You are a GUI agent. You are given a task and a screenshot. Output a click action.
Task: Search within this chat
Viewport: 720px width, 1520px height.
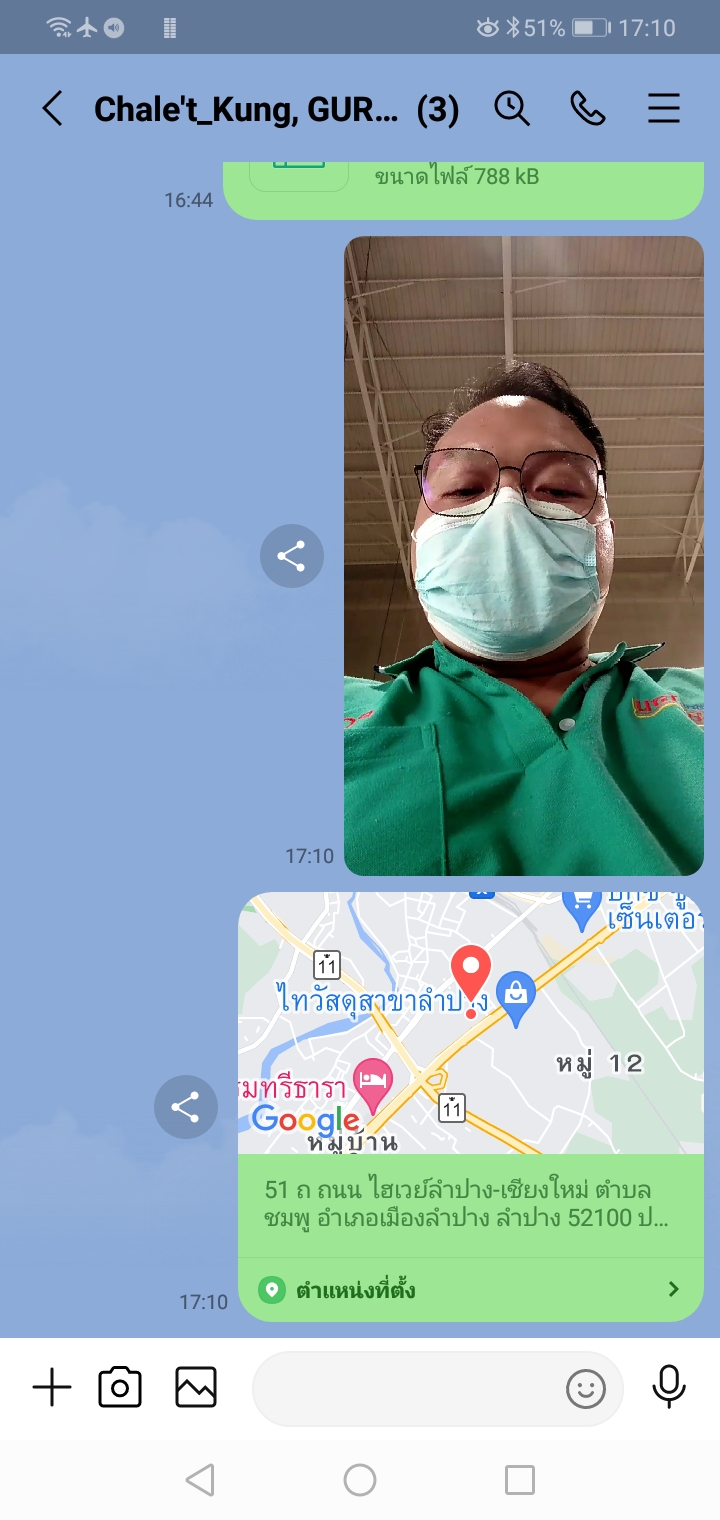[512, 108]
